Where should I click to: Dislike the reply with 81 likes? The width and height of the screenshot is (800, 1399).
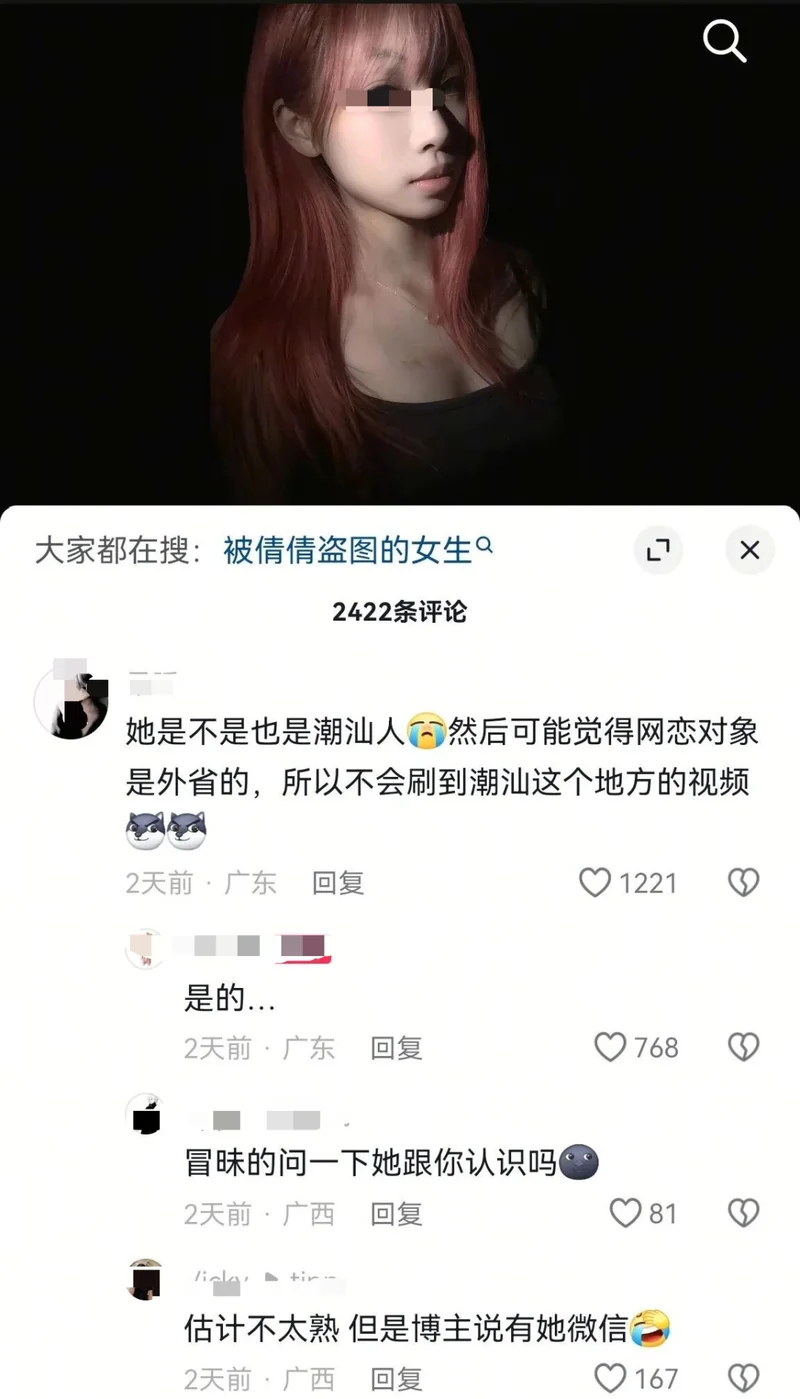coord(743,1213)
